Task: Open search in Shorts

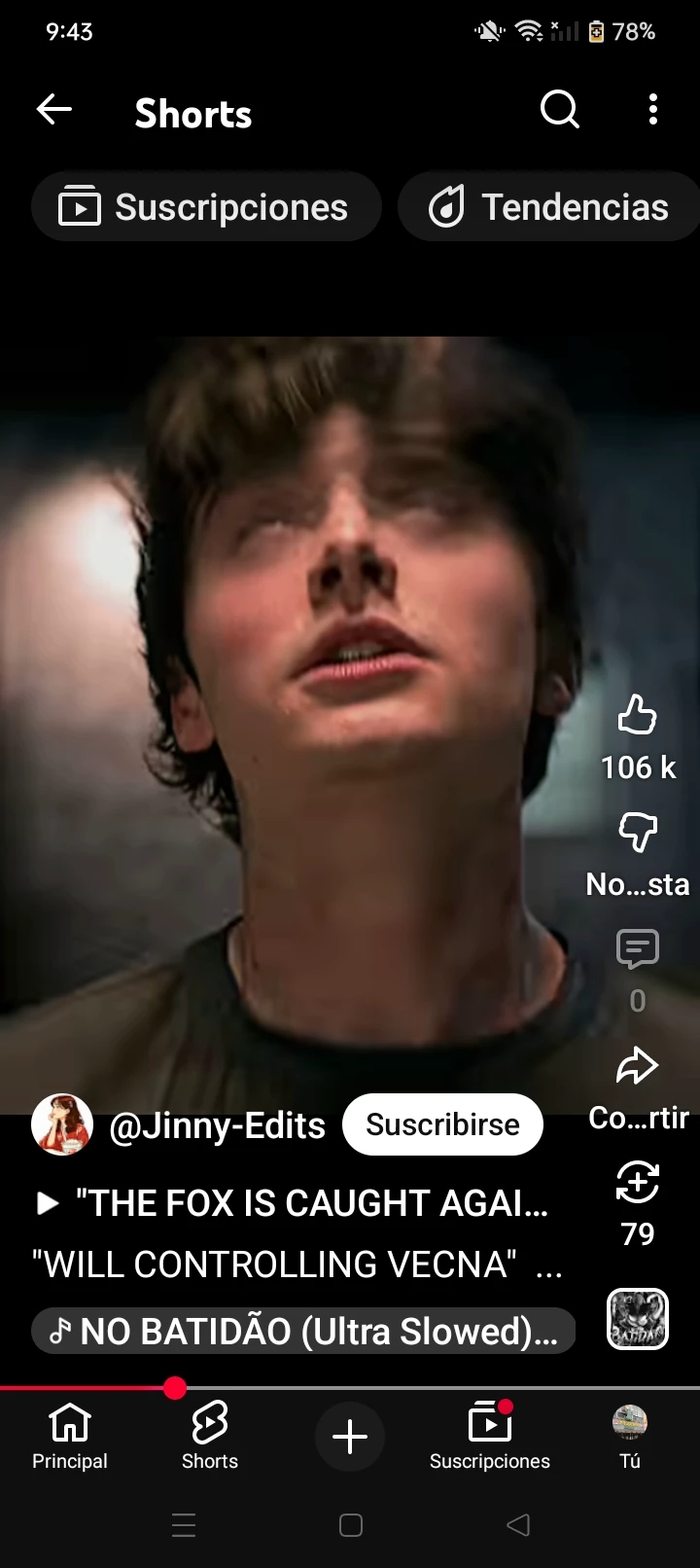Action: [x=559, y=110]
